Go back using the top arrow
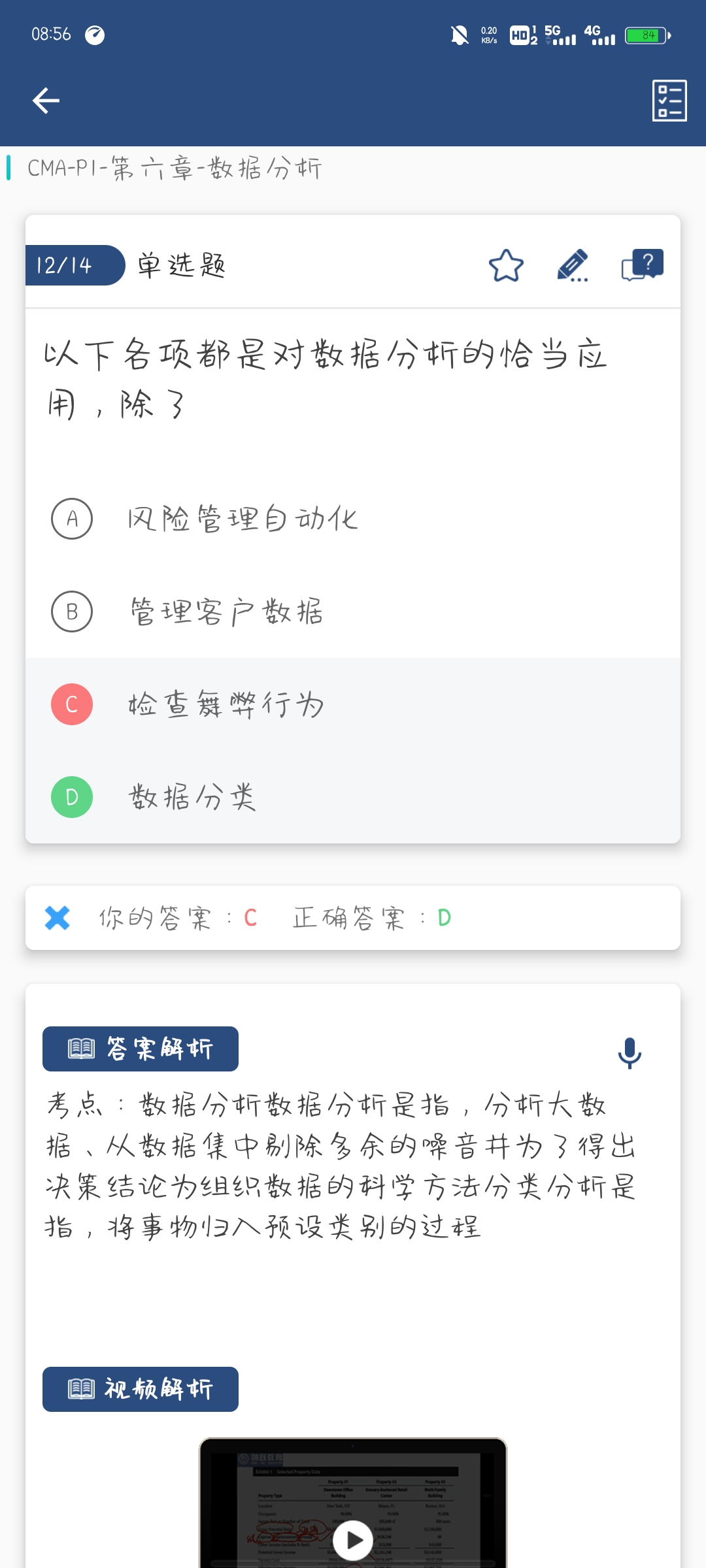 (46, 101)
